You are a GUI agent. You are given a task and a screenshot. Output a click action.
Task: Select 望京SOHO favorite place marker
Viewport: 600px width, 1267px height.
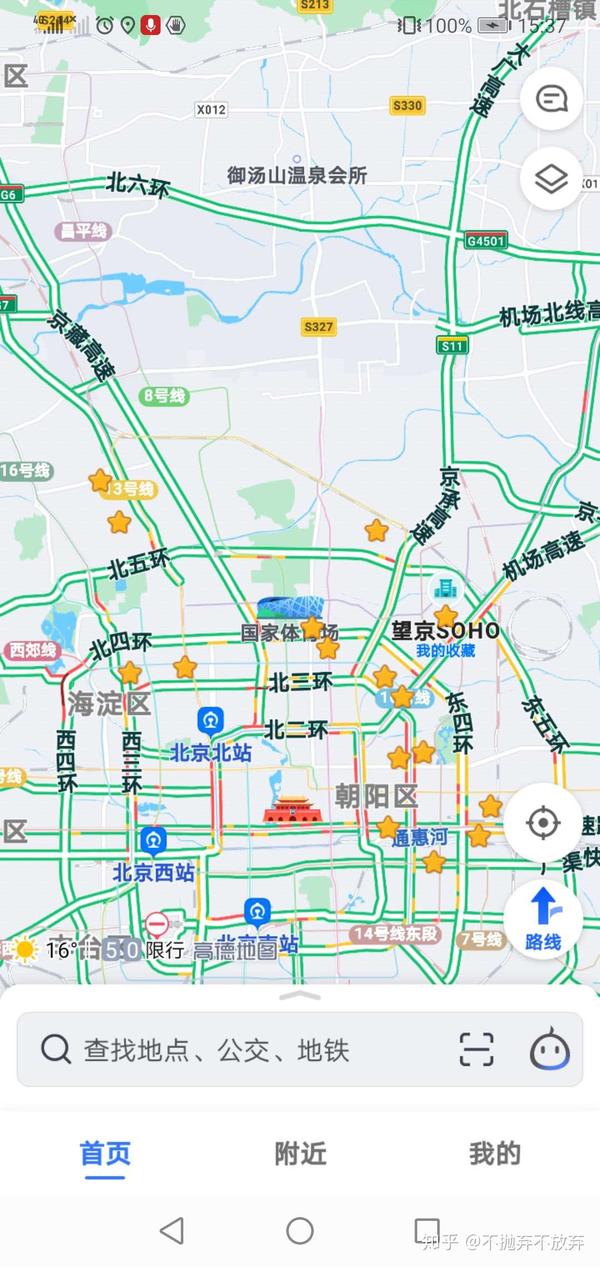(445, 617)
